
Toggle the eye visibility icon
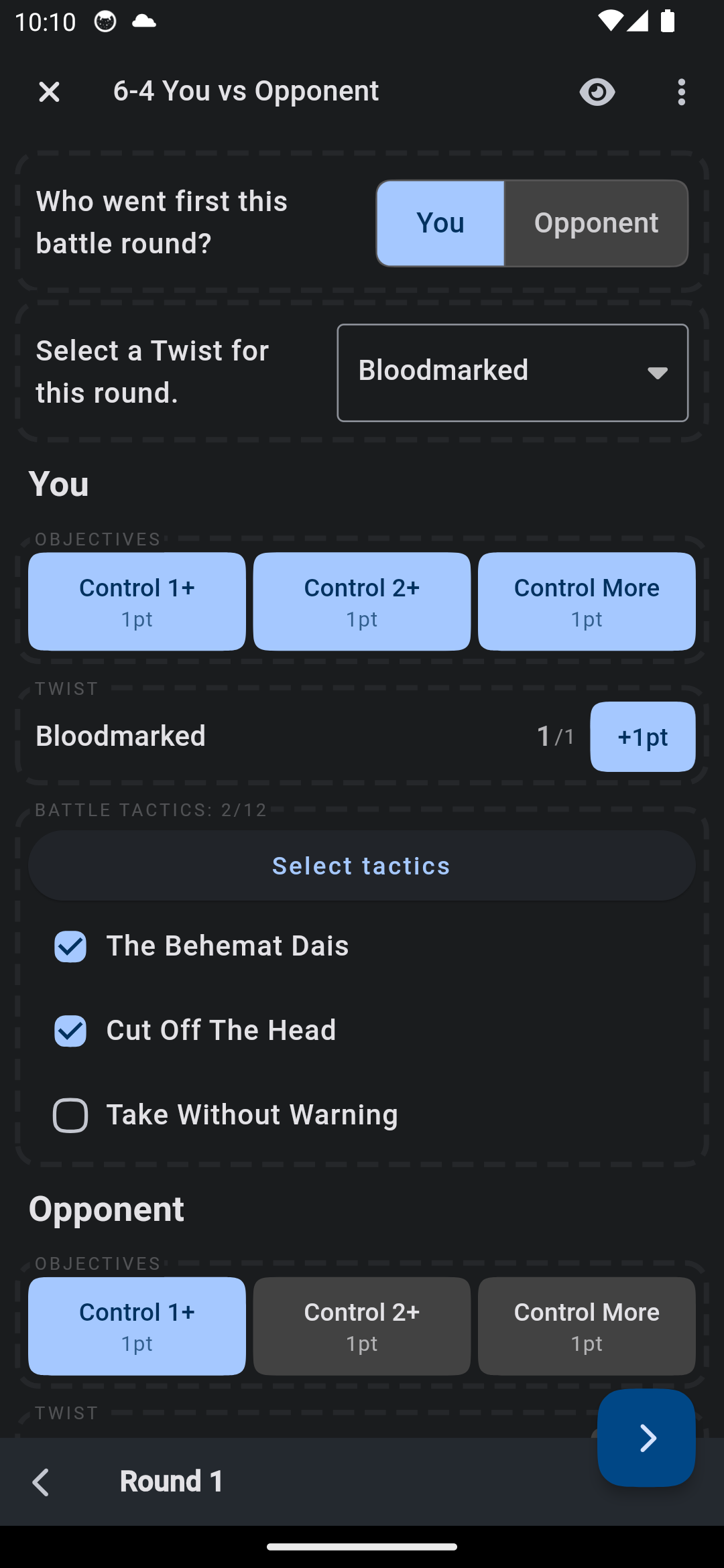pyautogui.click(x=597, y=92)
